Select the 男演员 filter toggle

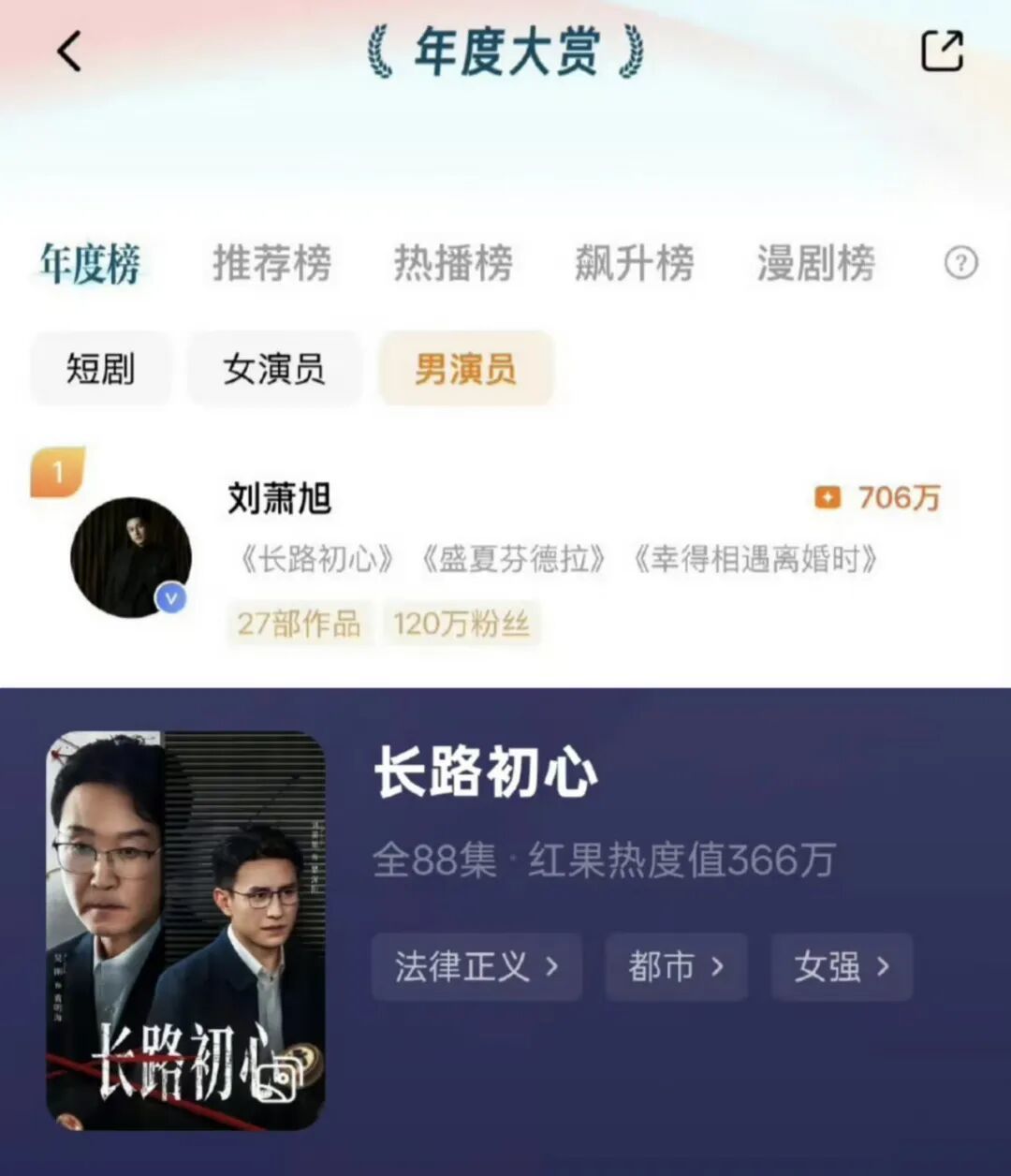click(465, 369)
